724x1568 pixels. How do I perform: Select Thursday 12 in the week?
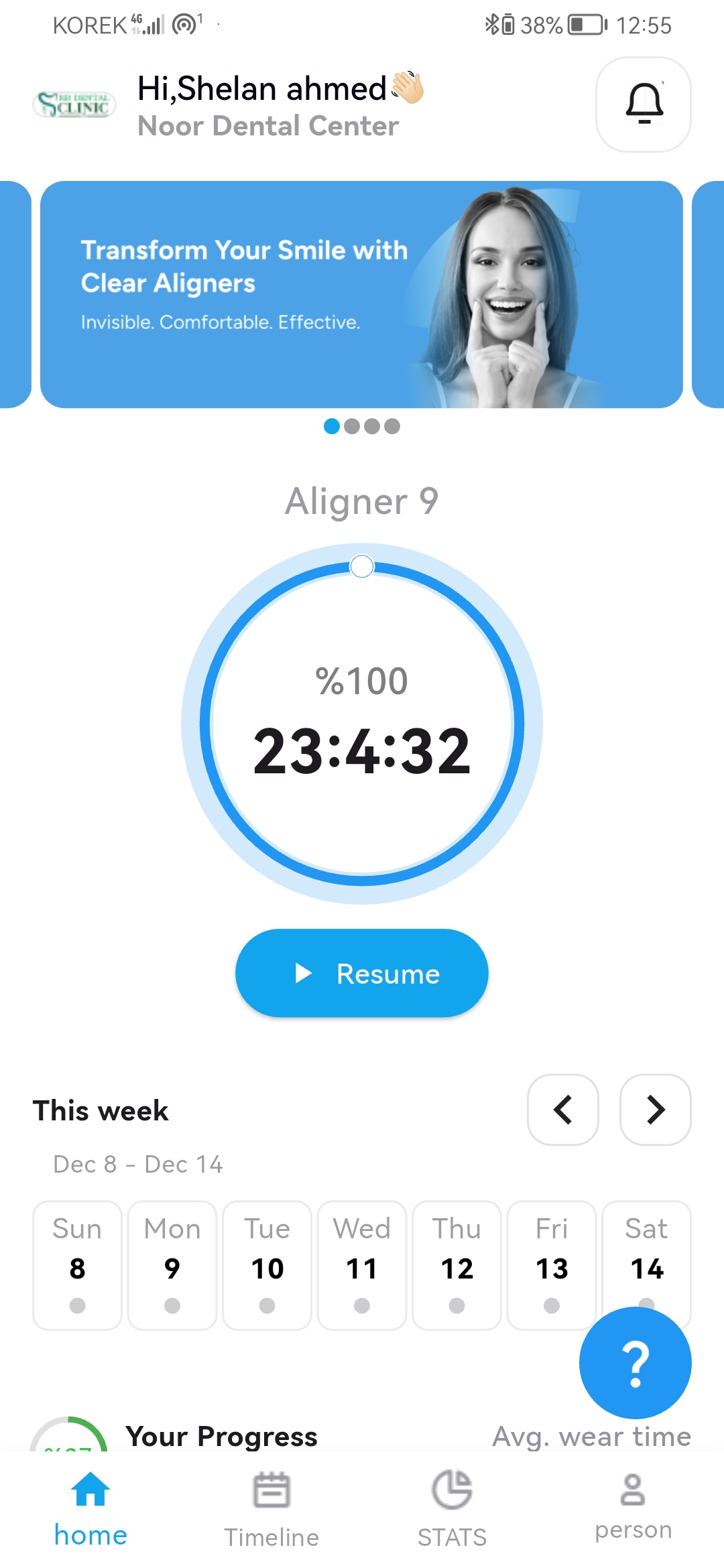pos(457,1264)
